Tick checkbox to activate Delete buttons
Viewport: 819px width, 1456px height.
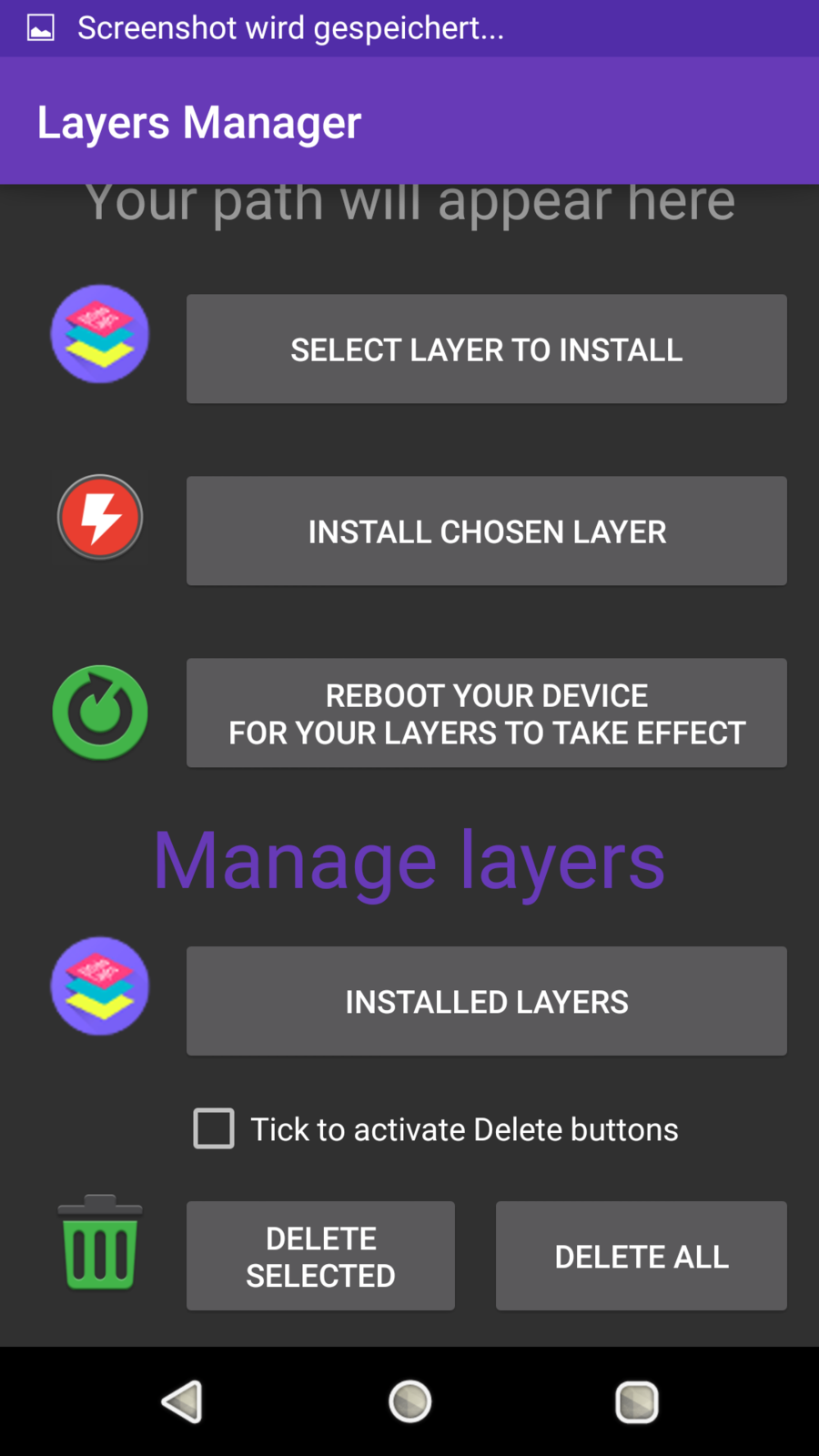pyautogui.click(x=214, y=1128)
